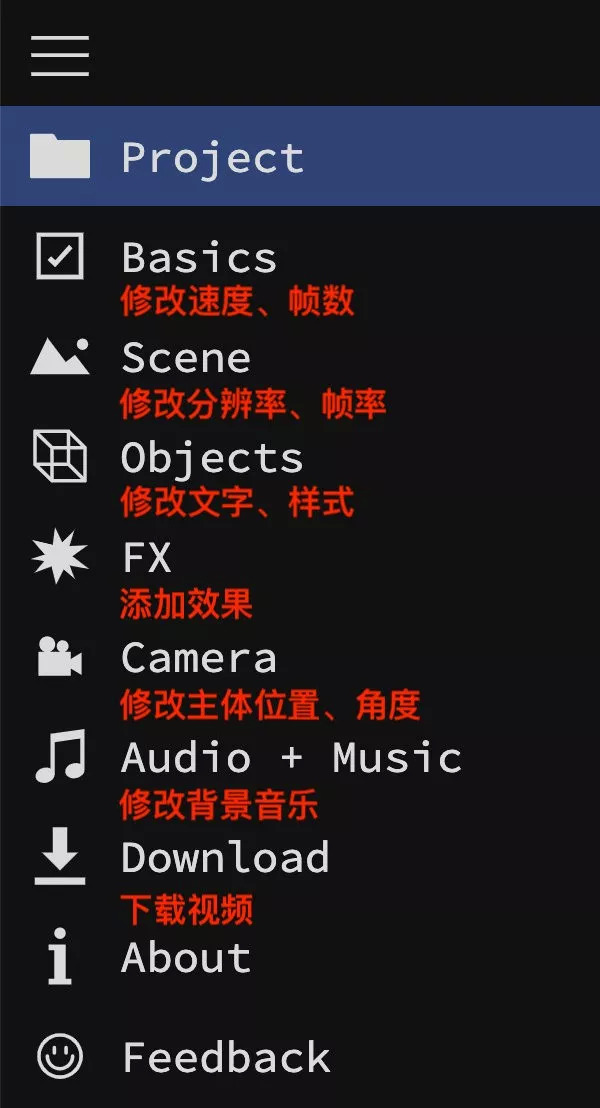Open the Objects menu
Image resolution: width=600 pixels, height=1108 pixels.
click(x=211, y=458)
